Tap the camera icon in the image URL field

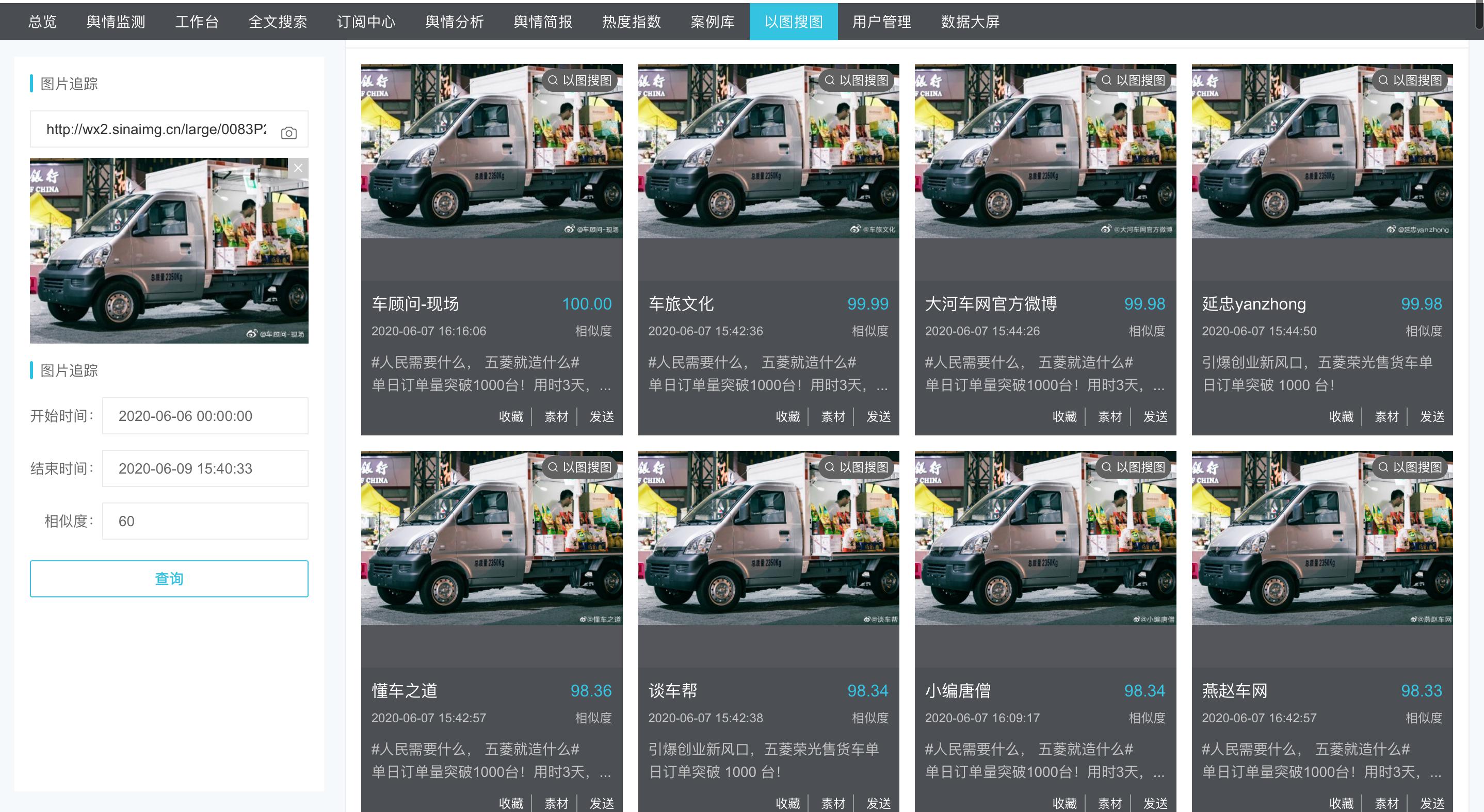(288, 133)
